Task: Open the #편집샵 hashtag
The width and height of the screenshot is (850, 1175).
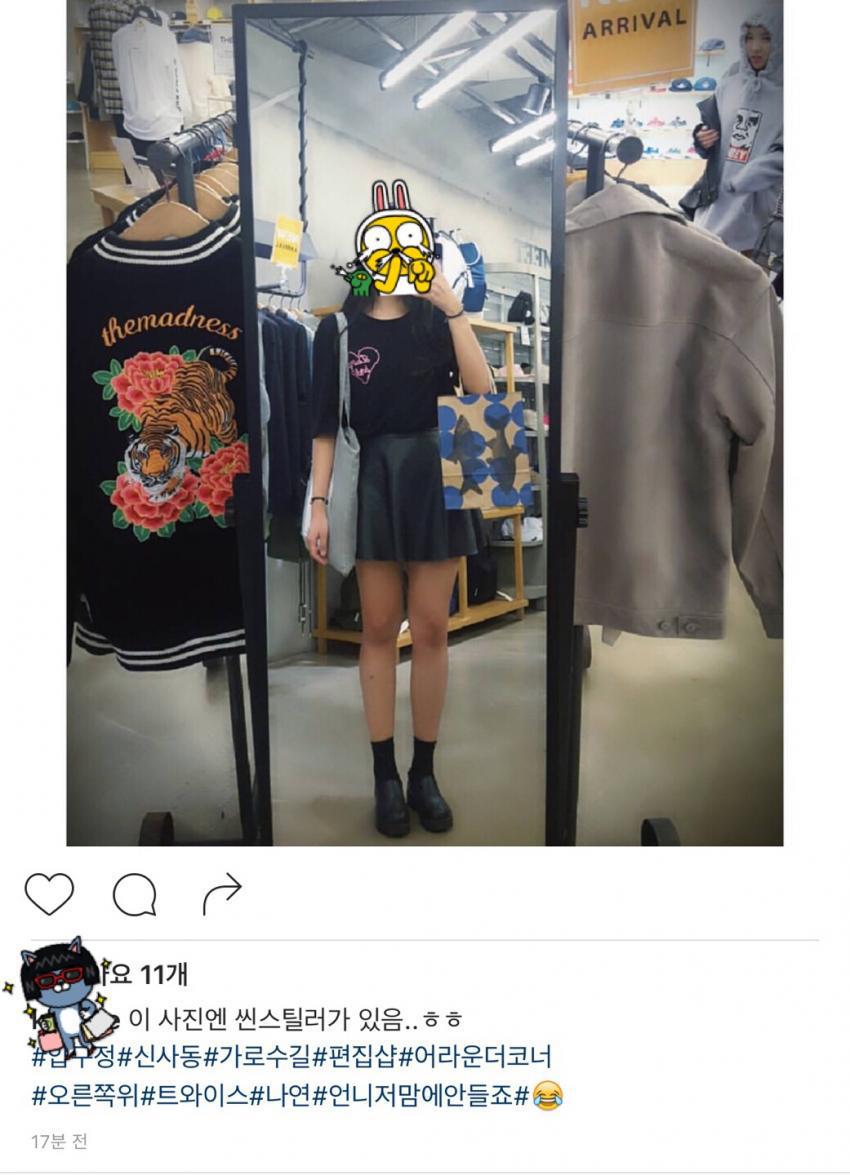Action: pyautogui.click(x=355, y=1056)
